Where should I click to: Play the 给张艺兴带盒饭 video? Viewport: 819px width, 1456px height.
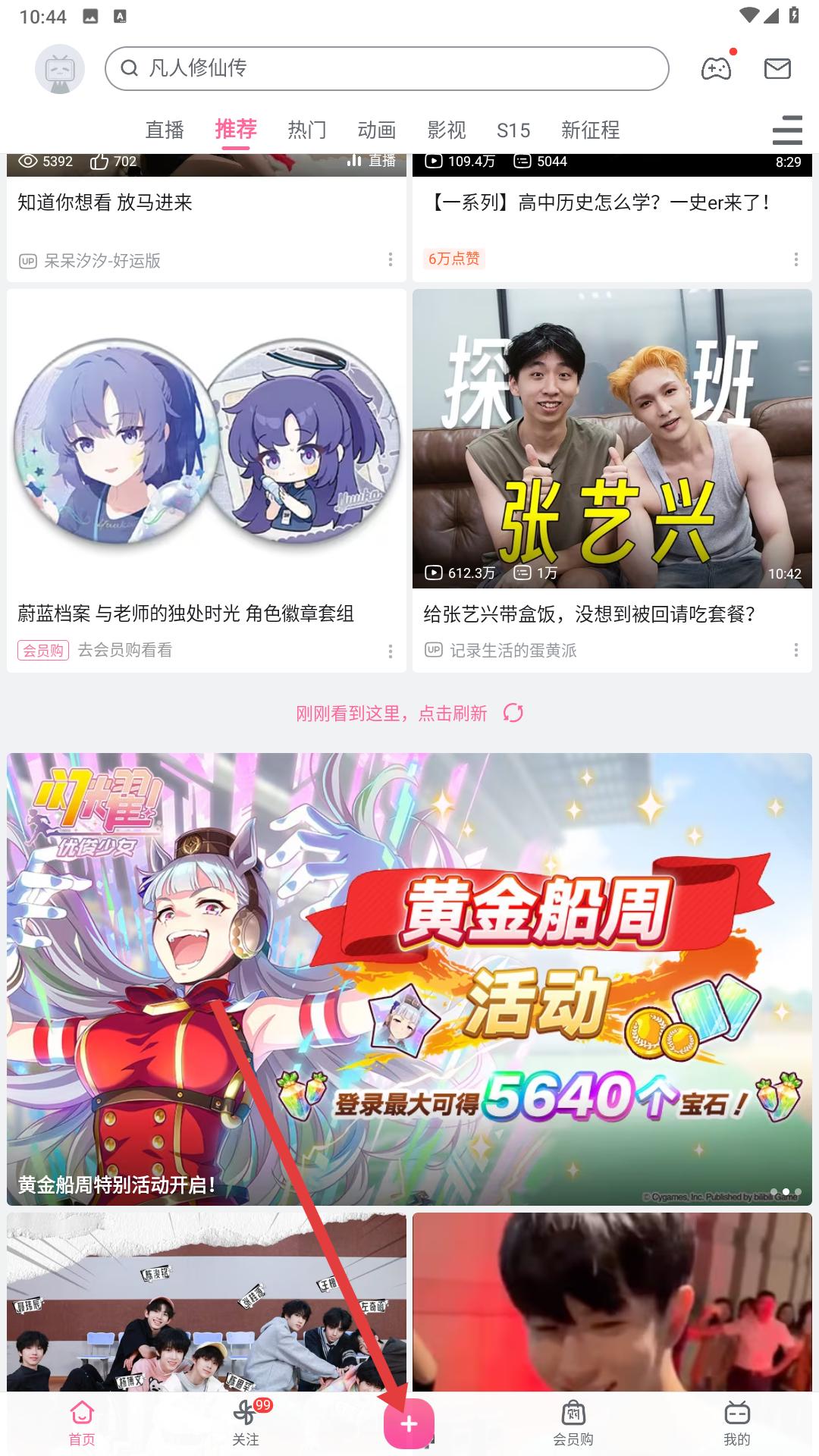pos(612,440)
